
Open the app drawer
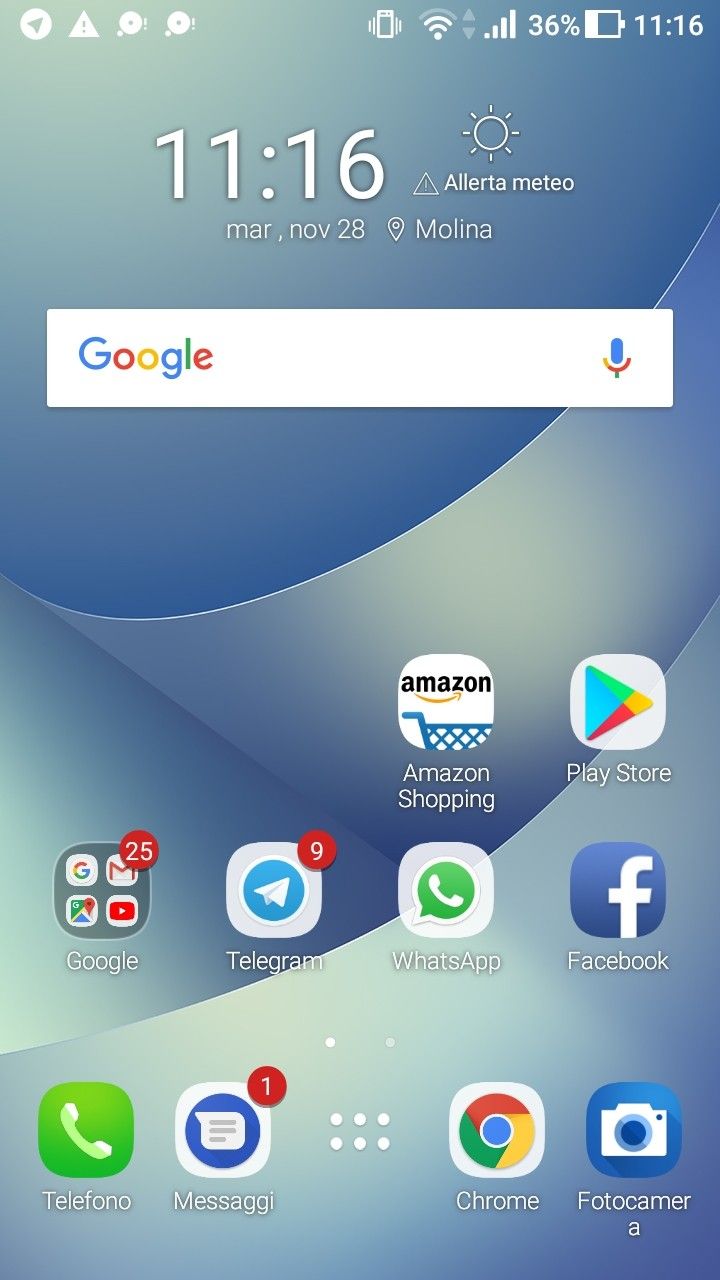(x=360, y=1131)
